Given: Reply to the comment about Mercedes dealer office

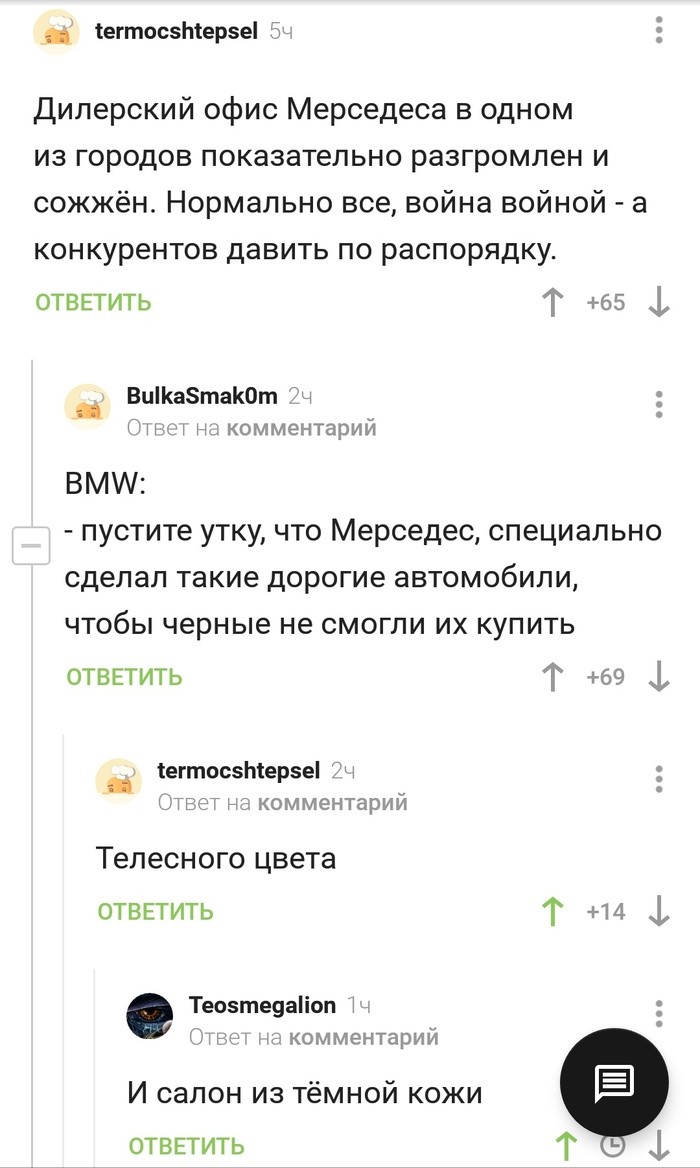Looking at the screenshot, I should (93, 302).
